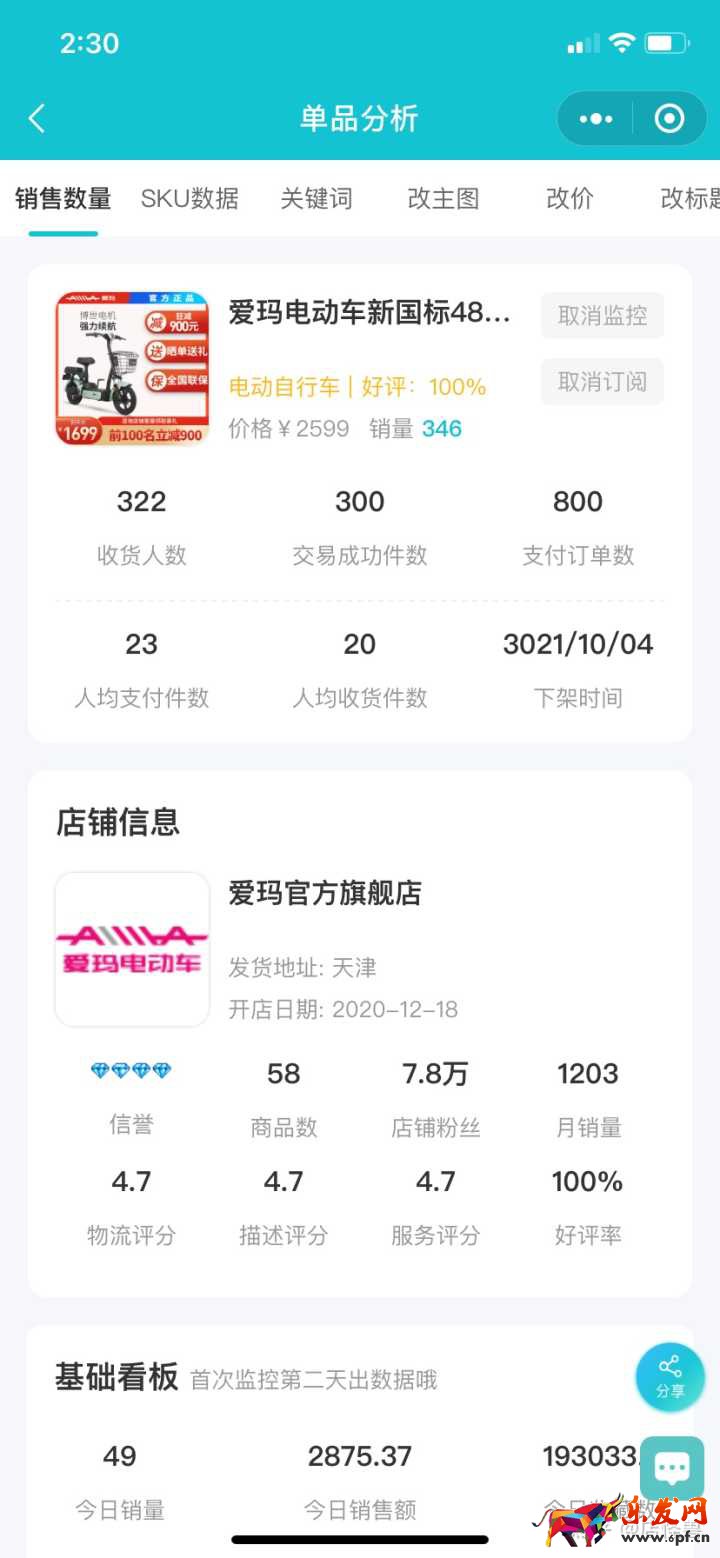Open the 爱玛 electric bike product image
Screen dimensions: 720x1558
(132, 368)
